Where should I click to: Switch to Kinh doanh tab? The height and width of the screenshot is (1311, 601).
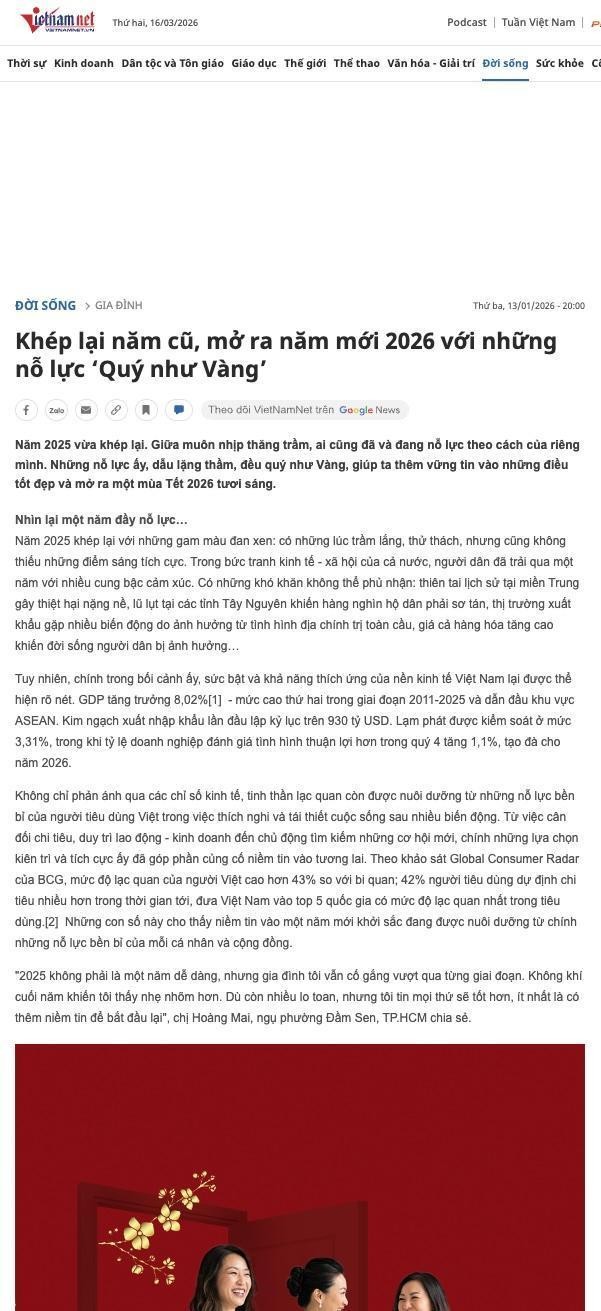click(84, 63)
